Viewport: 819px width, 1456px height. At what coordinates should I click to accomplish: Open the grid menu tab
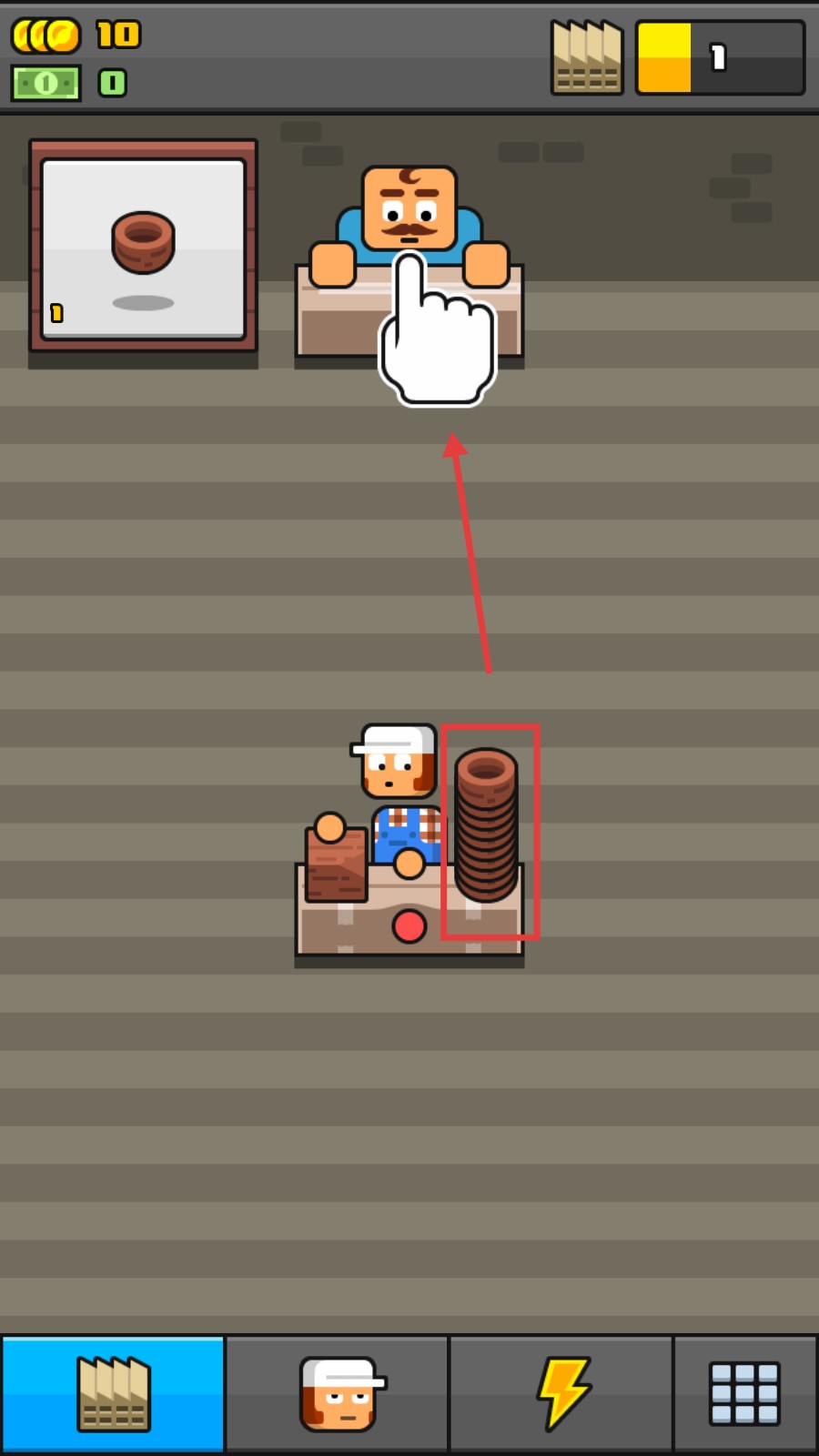pos(744,1393)
